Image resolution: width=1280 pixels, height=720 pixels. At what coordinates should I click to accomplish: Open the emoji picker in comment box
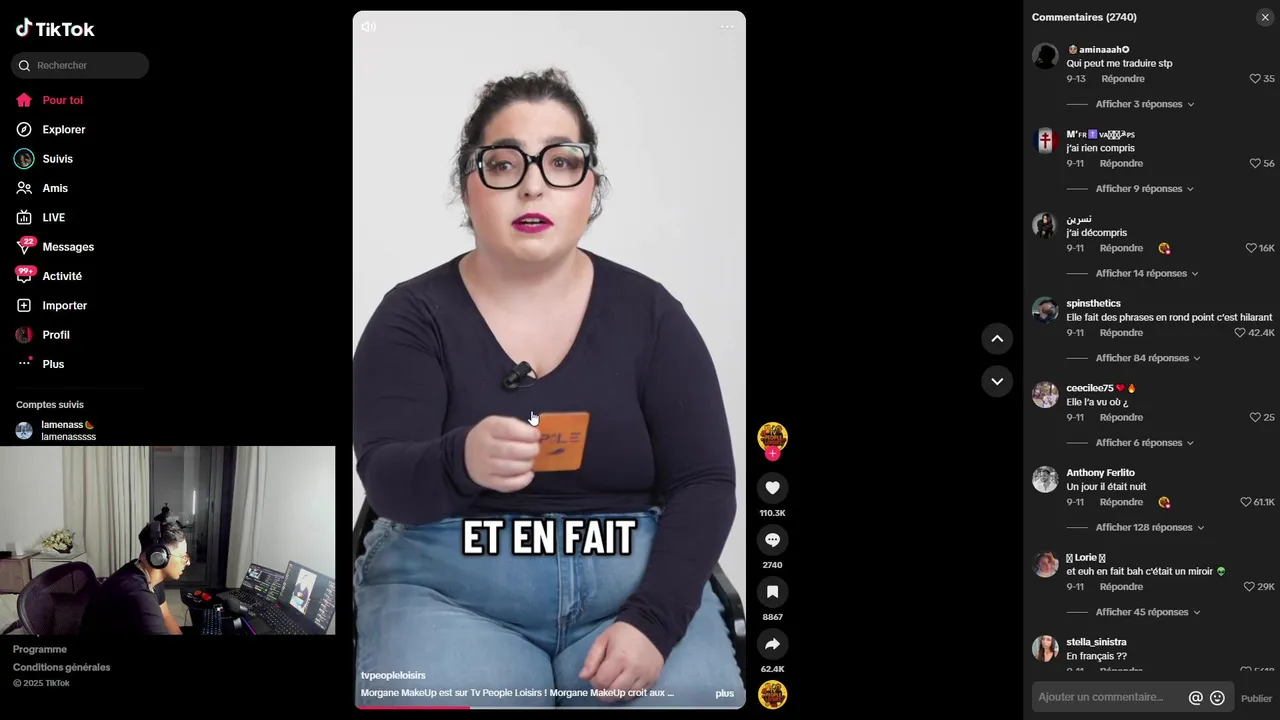coord(1217,698)
